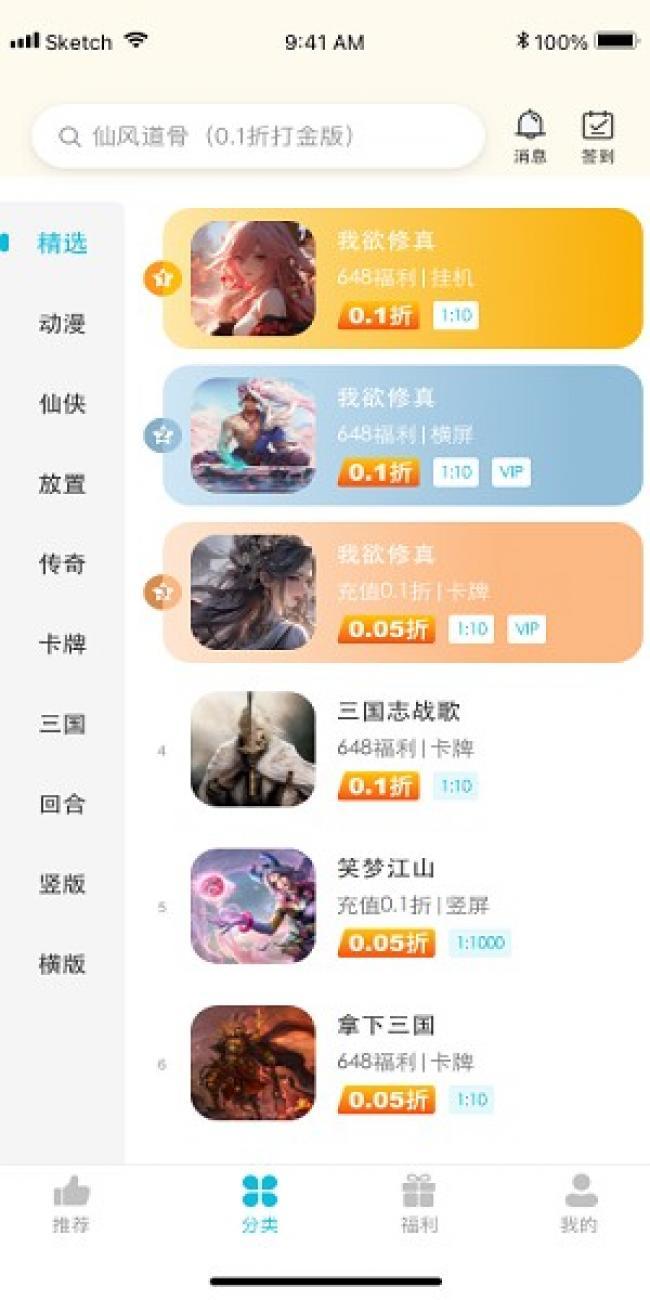Viewport: 650px width, 1300px height.
Task: Select the 动漫 category
Action: (x=62, y=324)
